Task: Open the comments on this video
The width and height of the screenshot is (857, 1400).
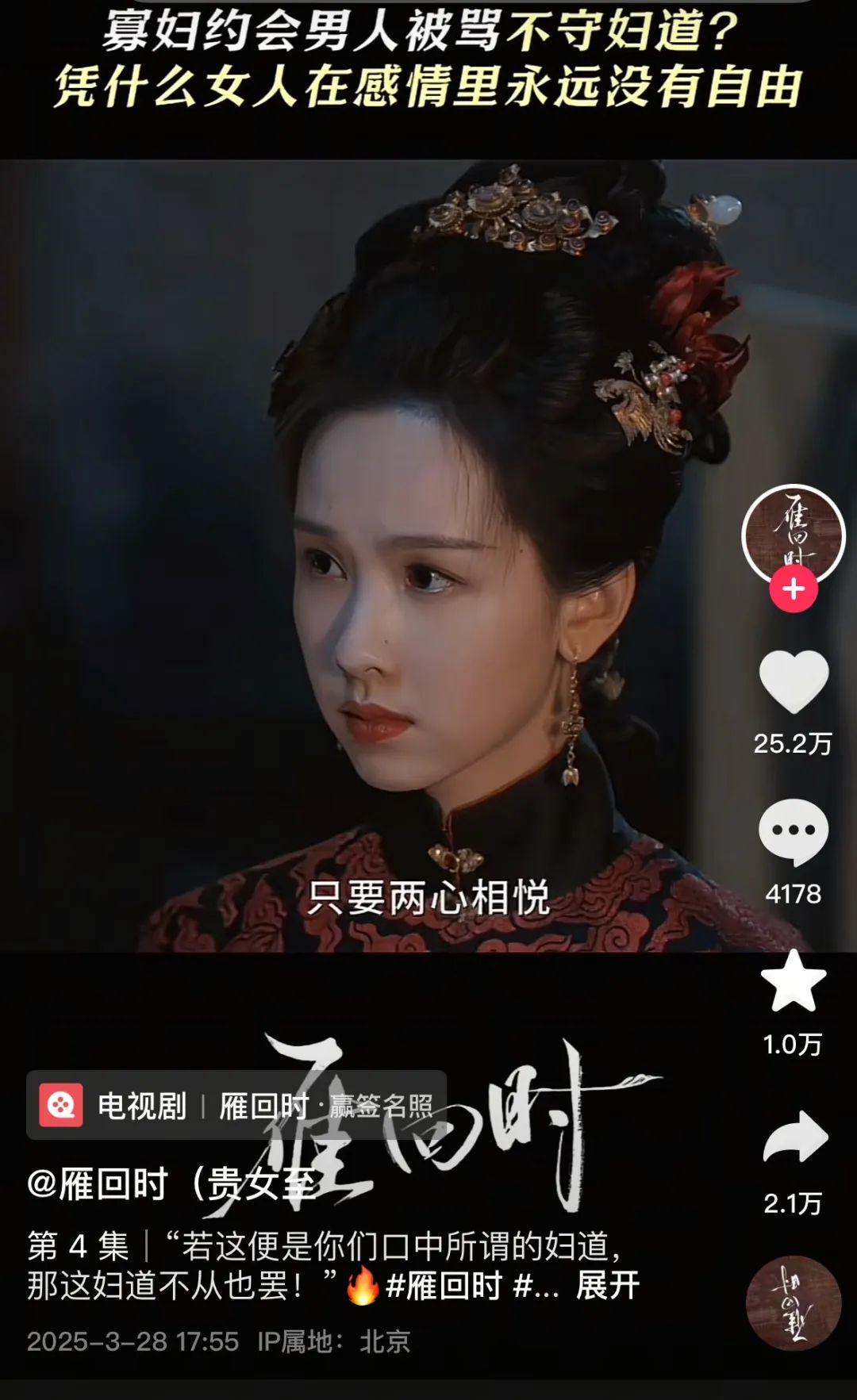Action: 794,831
